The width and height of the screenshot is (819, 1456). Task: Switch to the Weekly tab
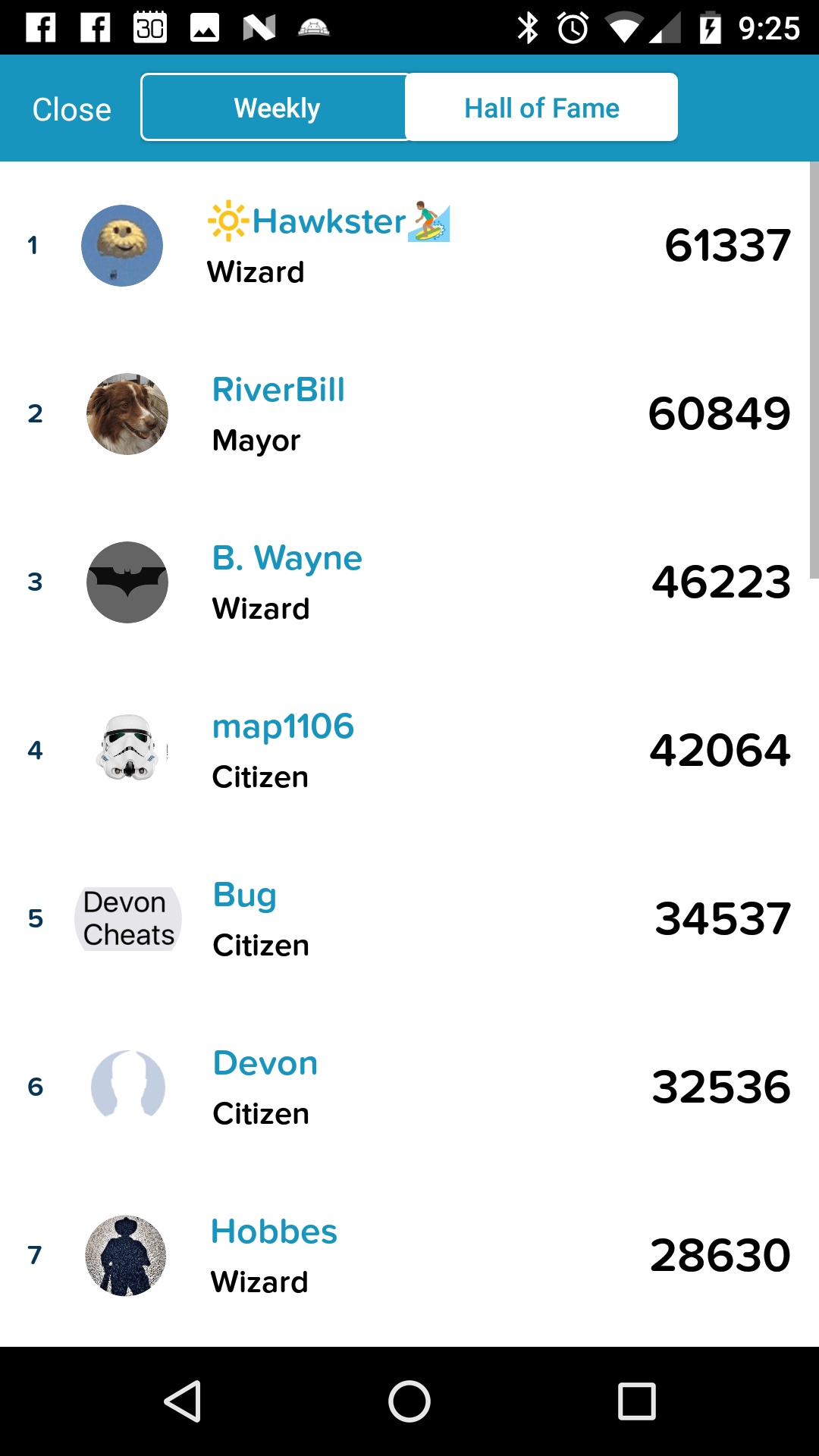point(276,108)
